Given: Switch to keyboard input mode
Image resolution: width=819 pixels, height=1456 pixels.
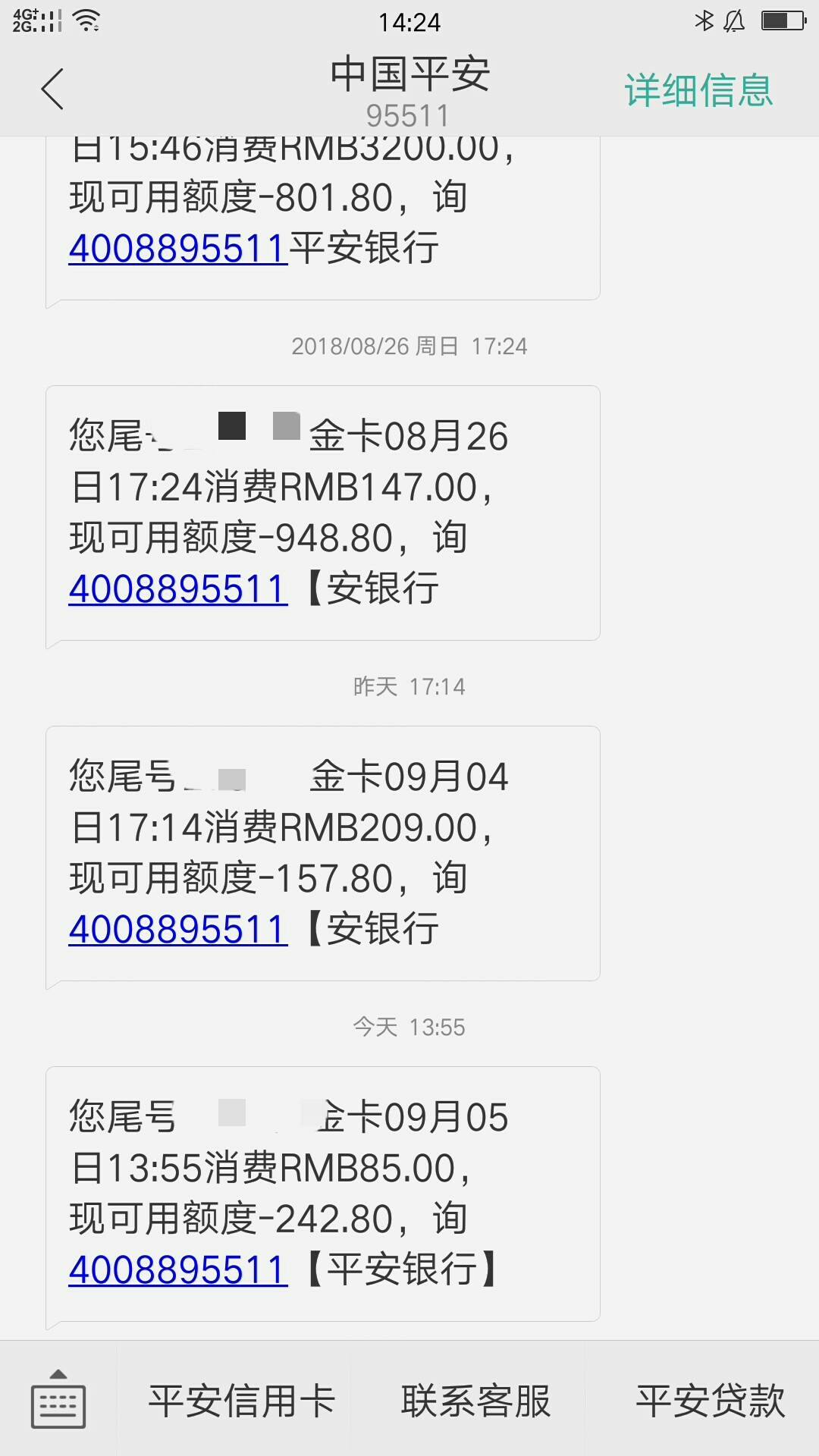Looking at the screenshot, I should tap(58, 1399).
